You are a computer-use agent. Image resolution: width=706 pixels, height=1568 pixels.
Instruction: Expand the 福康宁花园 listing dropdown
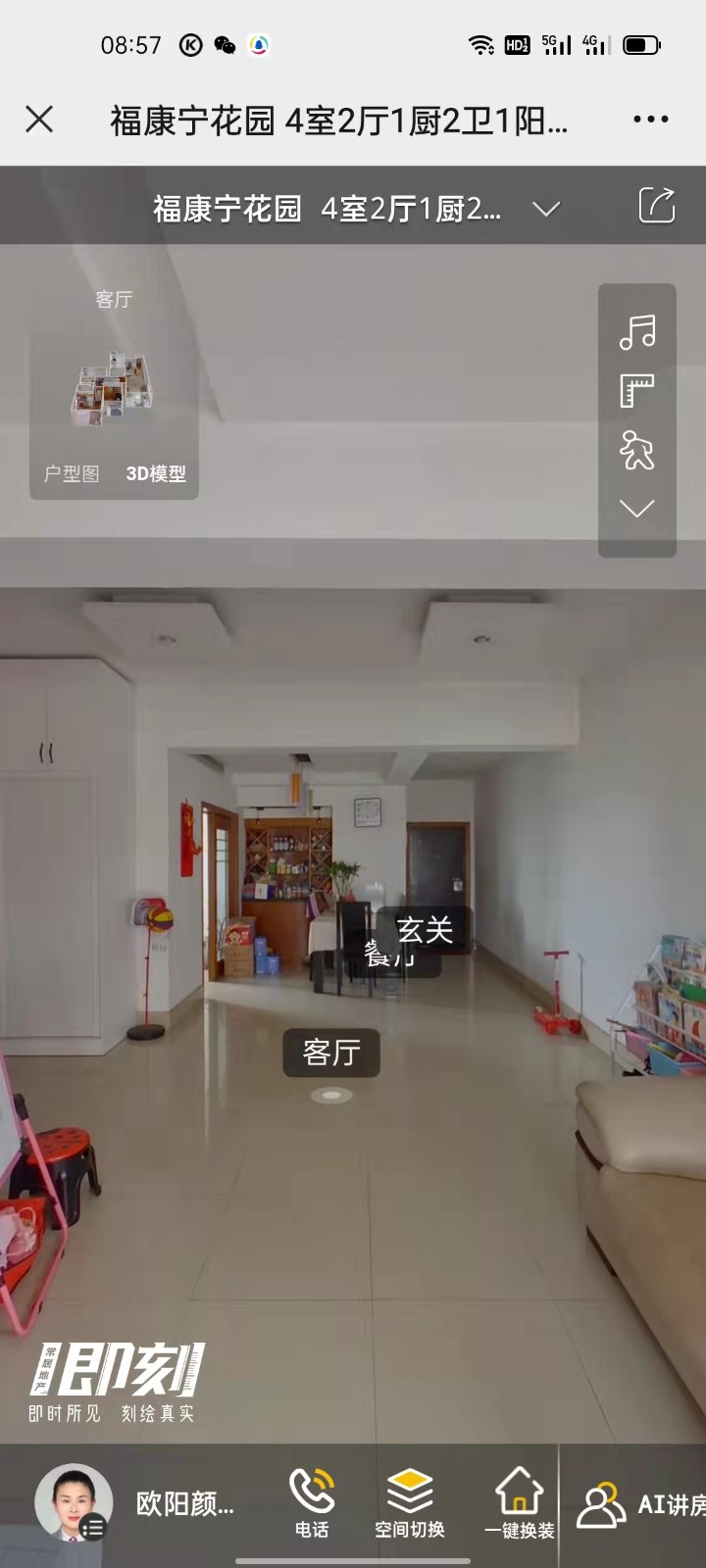pos(545,209)
